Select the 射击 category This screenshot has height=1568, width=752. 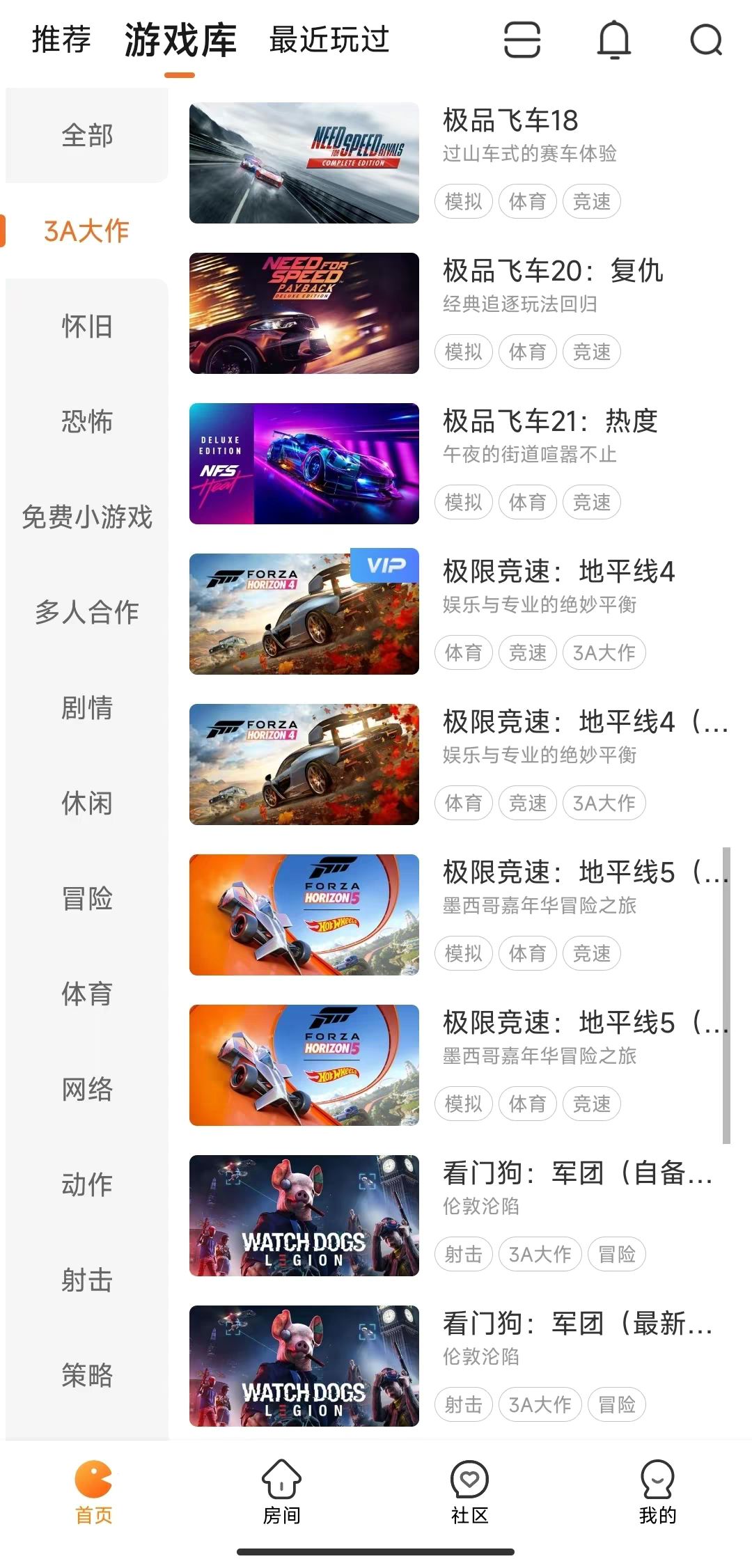87,1280
